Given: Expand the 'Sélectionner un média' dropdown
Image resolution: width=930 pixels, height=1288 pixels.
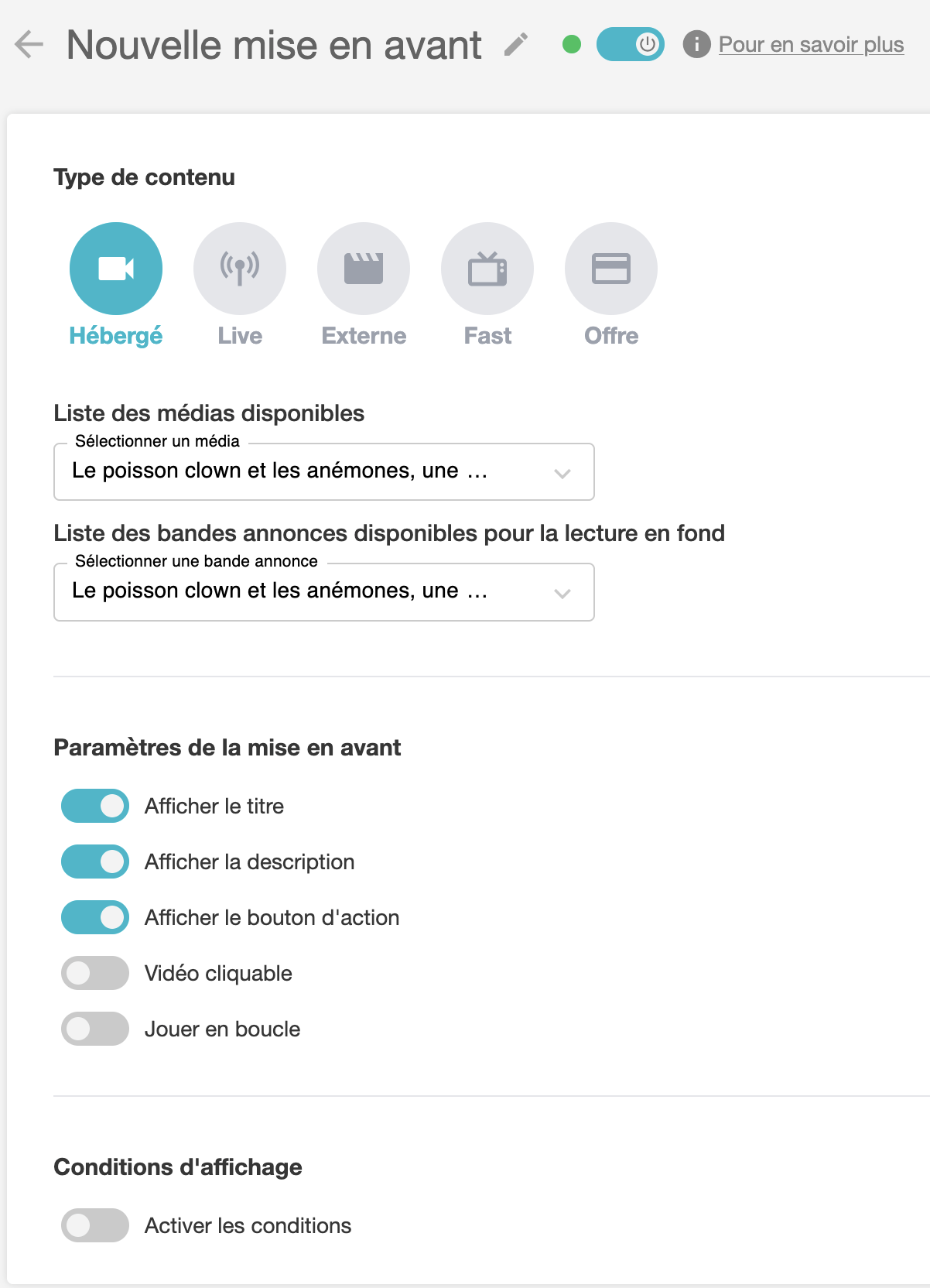Looking at the screenshot, I should pos(323,472).
